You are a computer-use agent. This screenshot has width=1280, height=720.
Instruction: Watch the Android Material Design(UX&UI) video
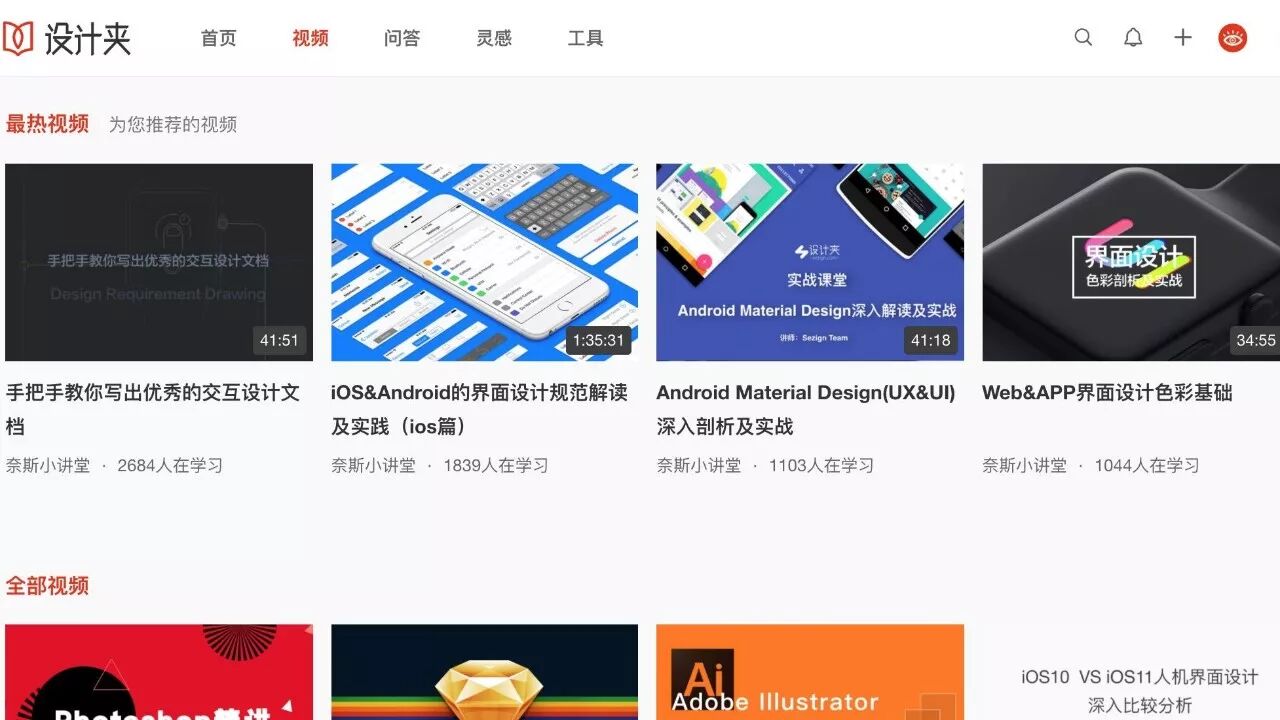pyautogui.click(x=810, y=262)
